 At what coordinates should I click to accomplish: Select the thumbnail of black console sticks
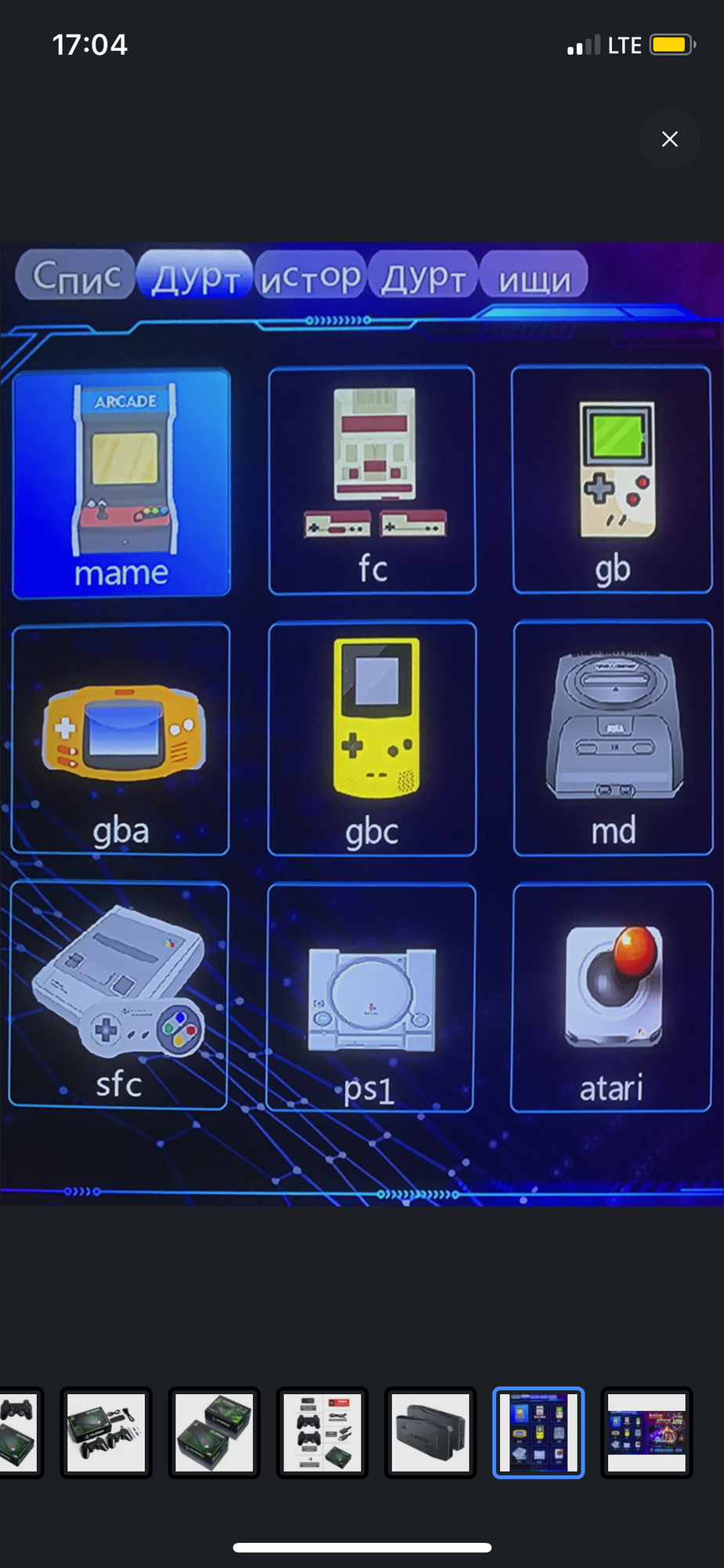(430, 1432)
